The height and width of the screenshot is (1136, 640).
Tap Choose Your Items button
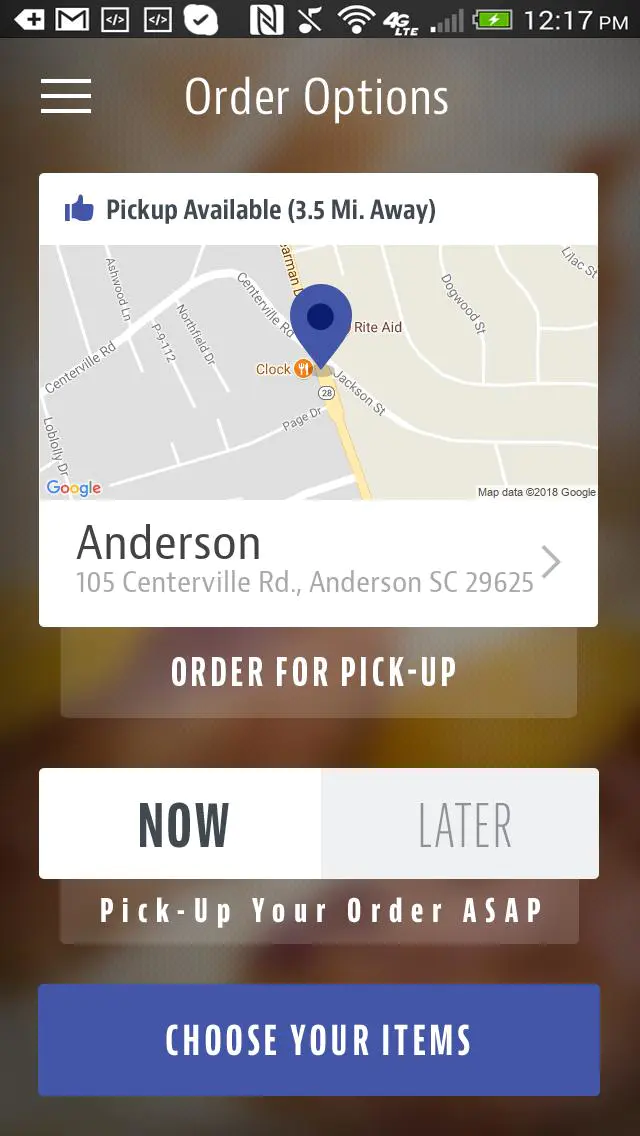tap(318, 1040)
